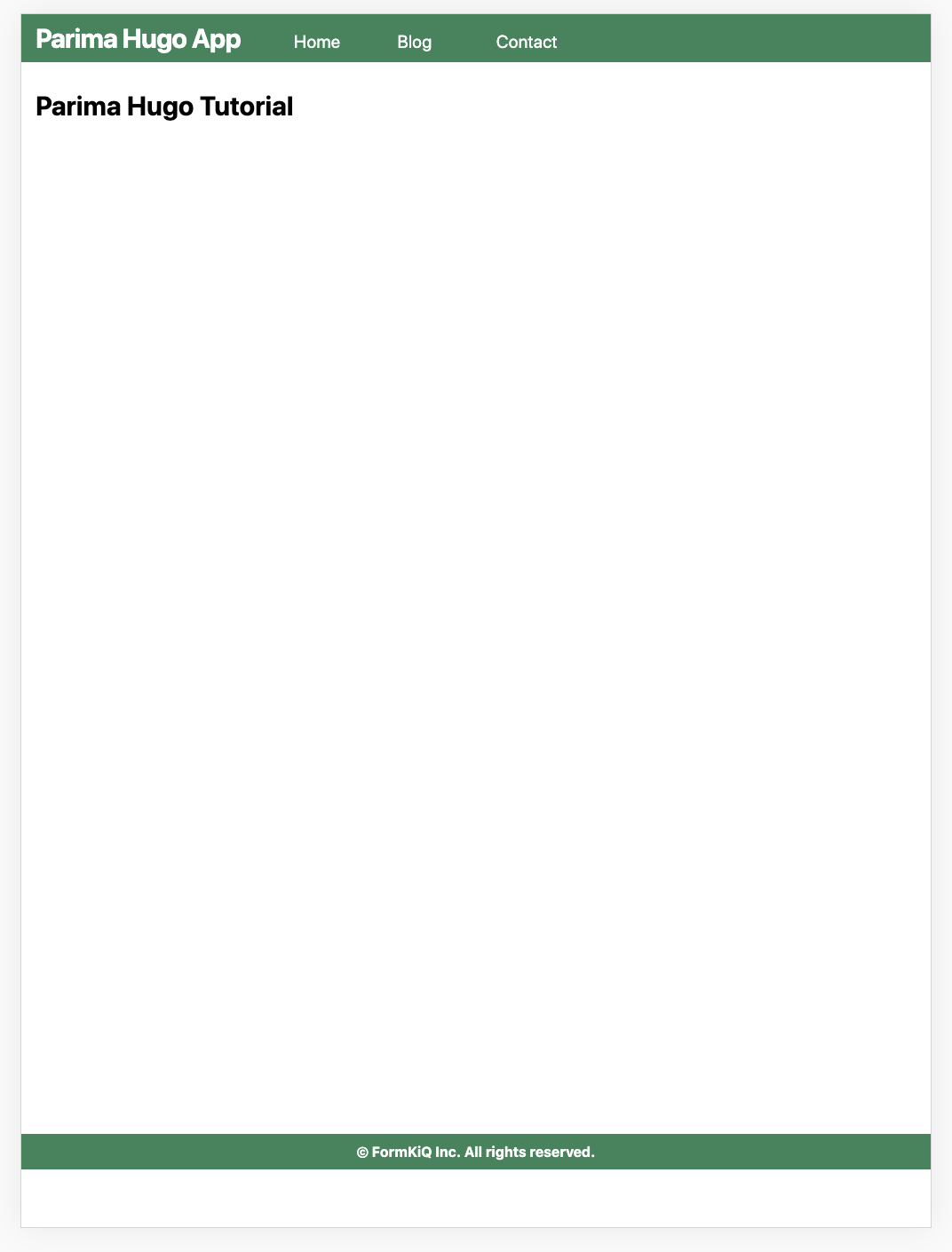
Task: Open the Home page from the navbar
Action: pyautogui.click(x=316, y=42)
